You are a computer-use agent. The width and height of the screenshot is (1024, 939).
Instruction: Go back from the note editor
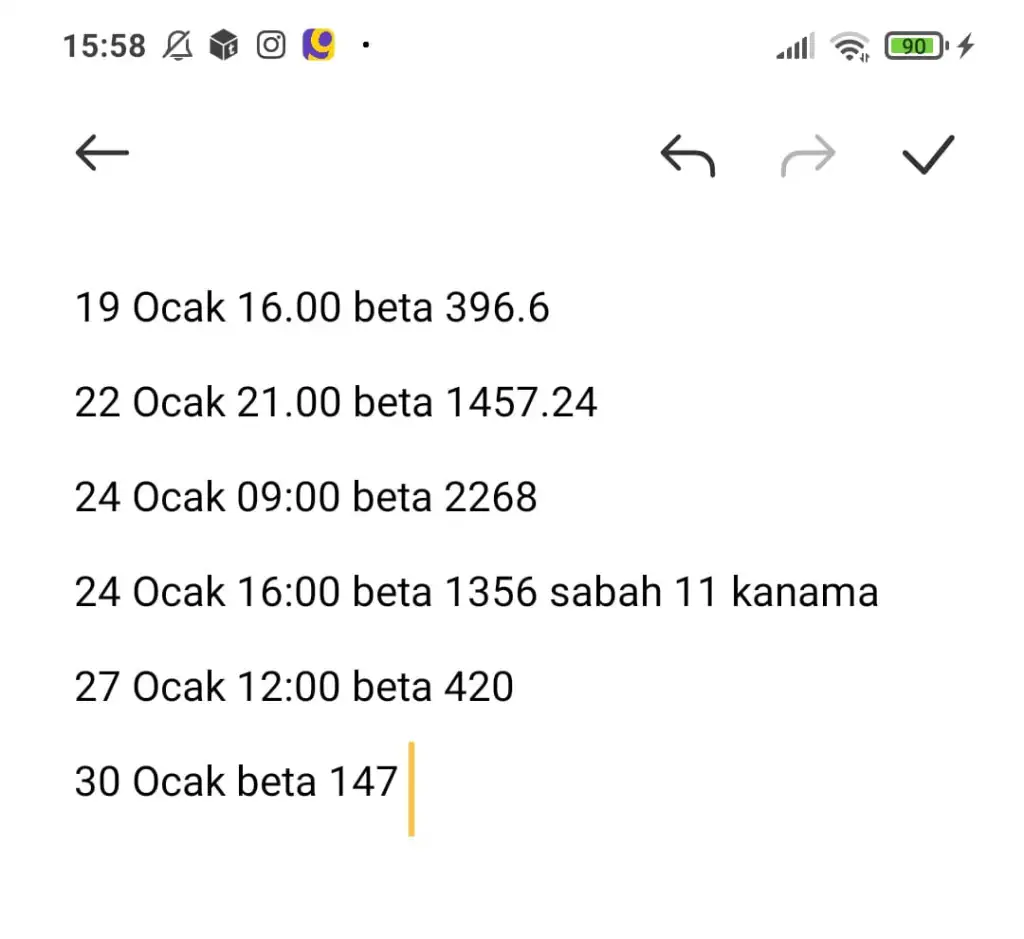point(102,154)
